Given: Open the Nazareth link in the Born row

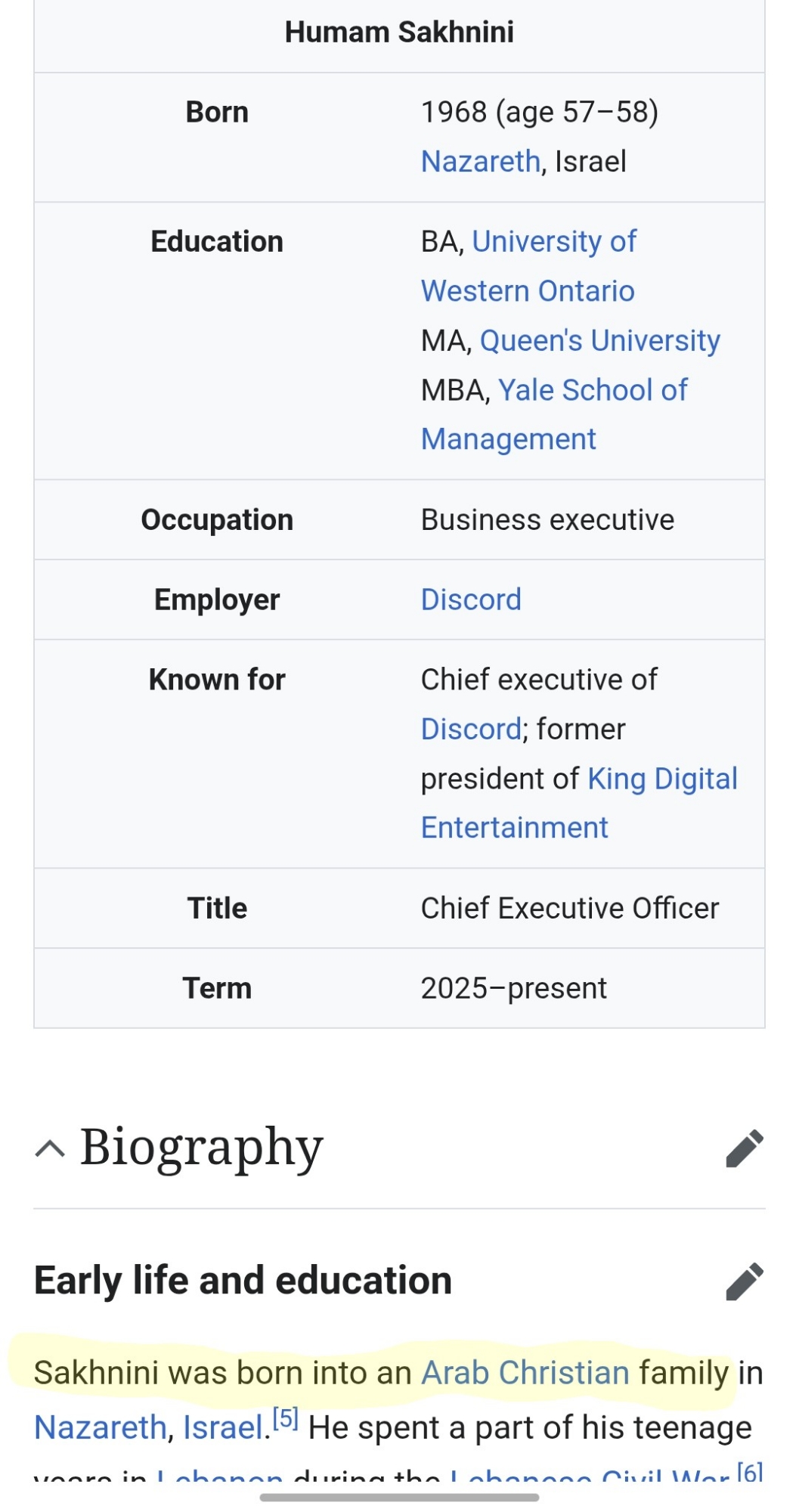Looking at the screenshot, I should click(x=480, y=162).
